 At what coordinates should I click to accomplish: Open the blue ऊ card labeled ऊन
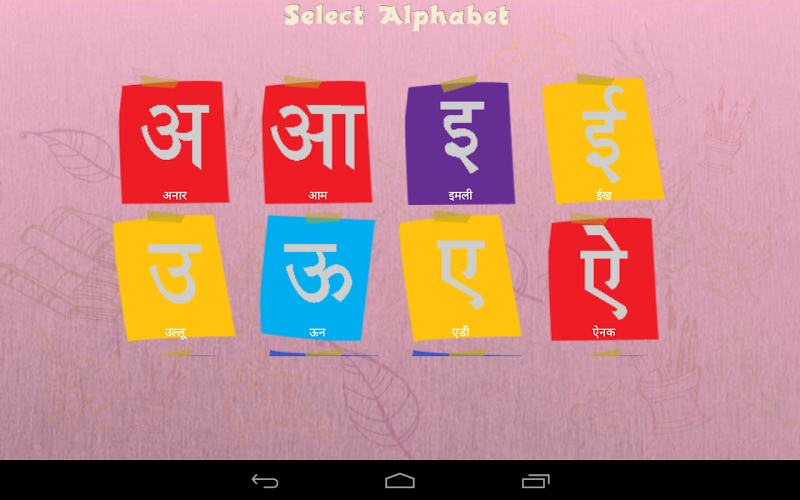point(317,277)
